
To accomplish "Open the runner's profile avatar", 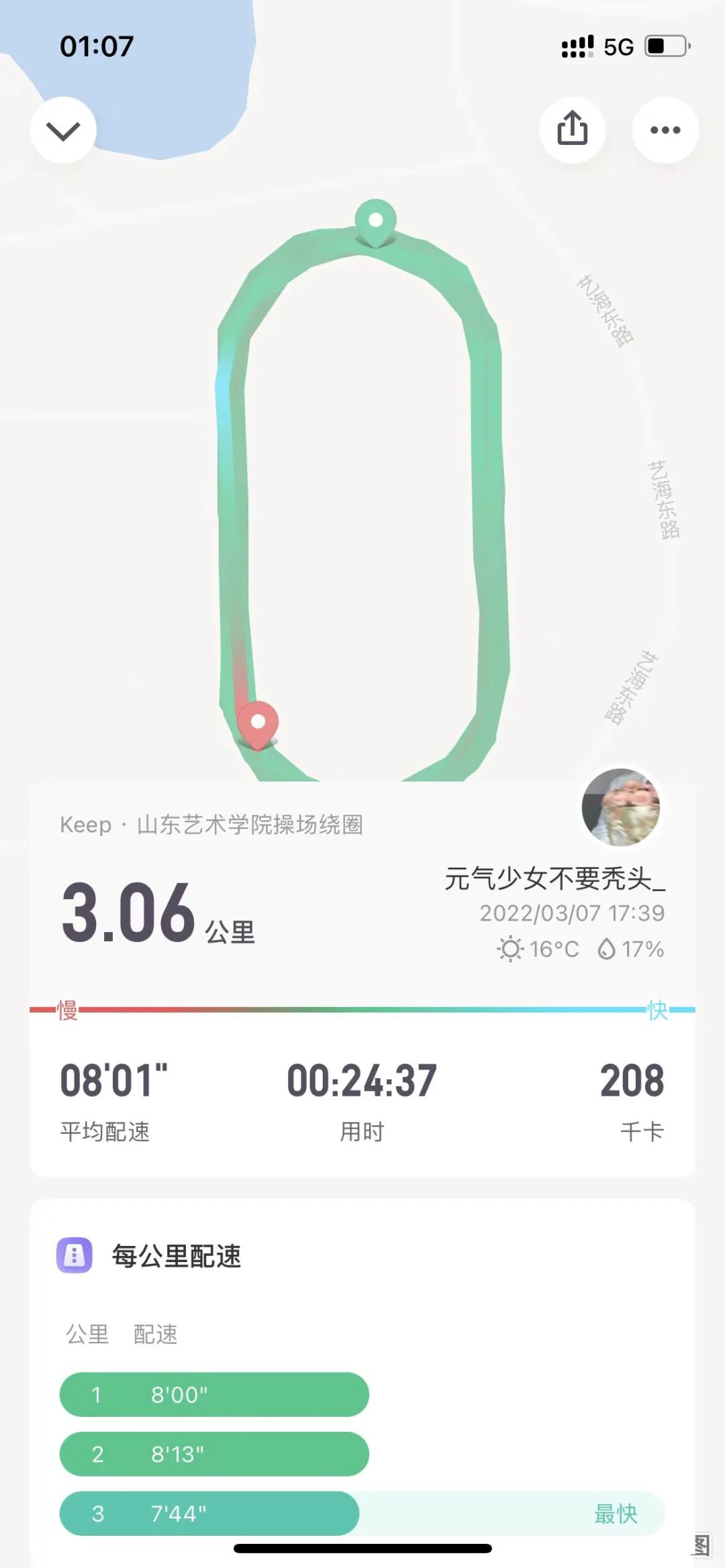I will 620,807.
